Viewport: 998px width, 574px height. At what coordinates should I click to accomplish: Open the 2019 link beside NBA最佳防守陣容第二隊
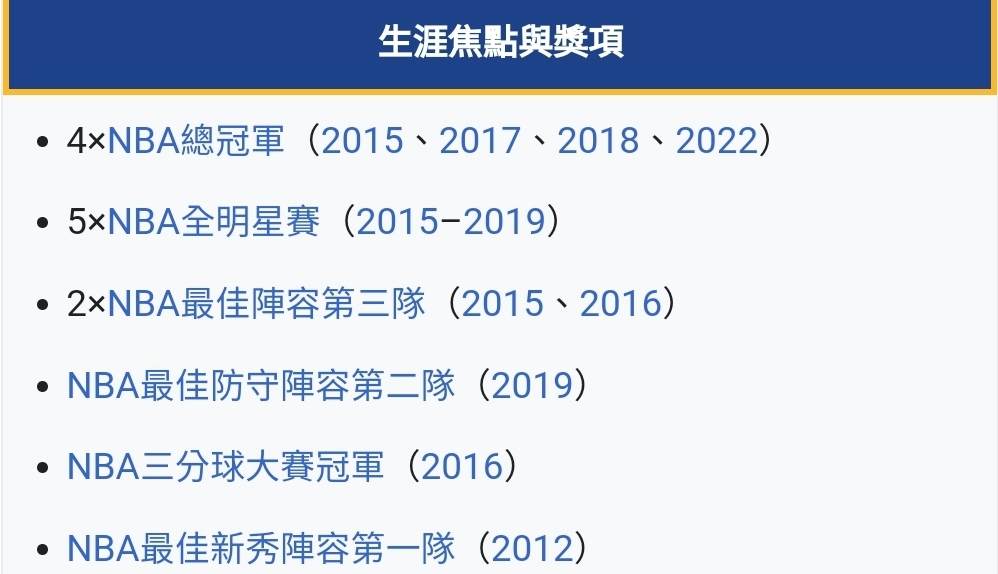pyautogui.click(x=532, y=385)
